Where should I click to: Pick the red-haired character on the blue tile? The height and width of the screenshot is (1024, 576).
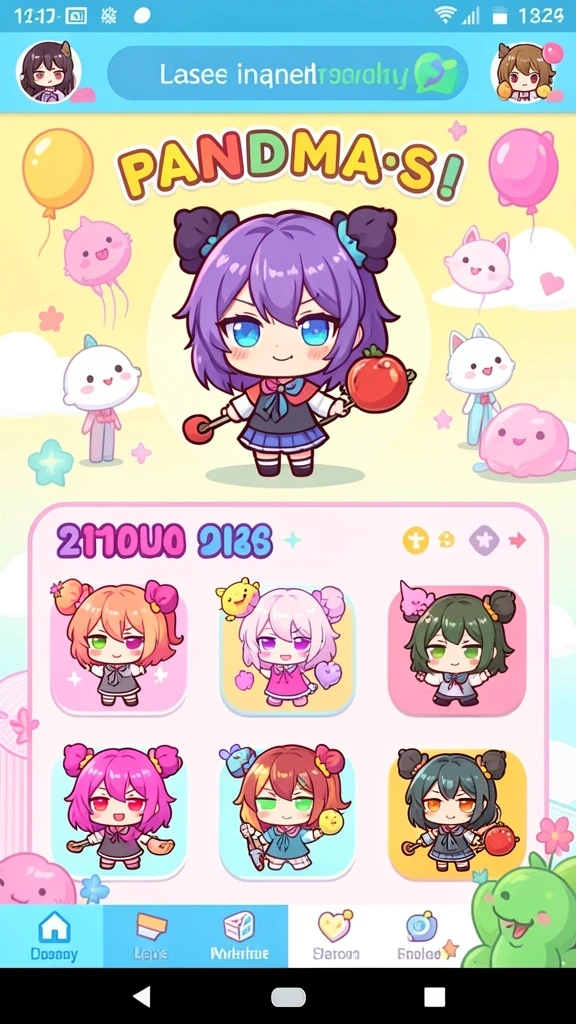287,811
